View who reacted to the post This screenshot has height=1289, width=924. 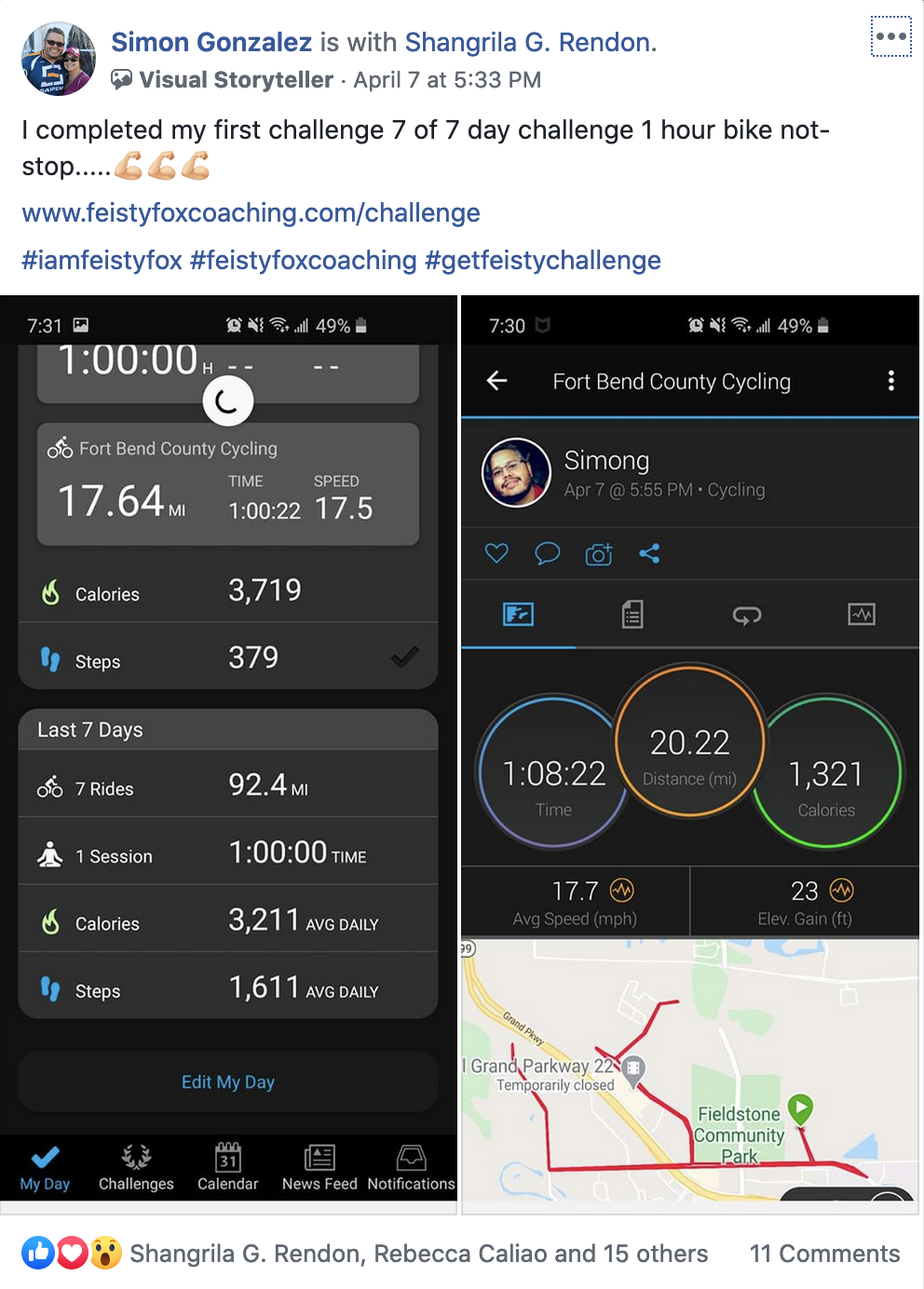pos(417,1254)
